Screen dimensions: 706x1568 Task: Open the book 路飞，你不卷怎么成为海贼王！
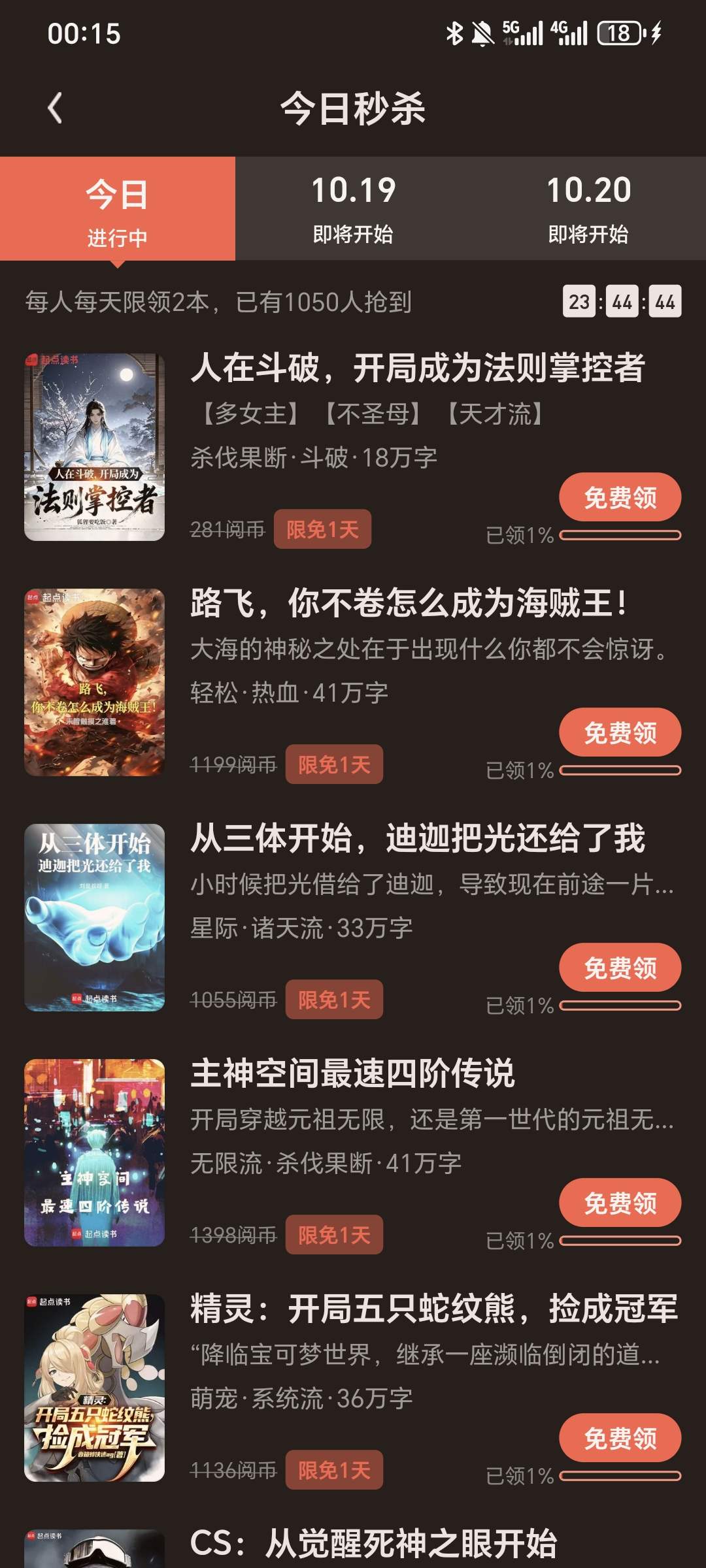click(409, 603)
